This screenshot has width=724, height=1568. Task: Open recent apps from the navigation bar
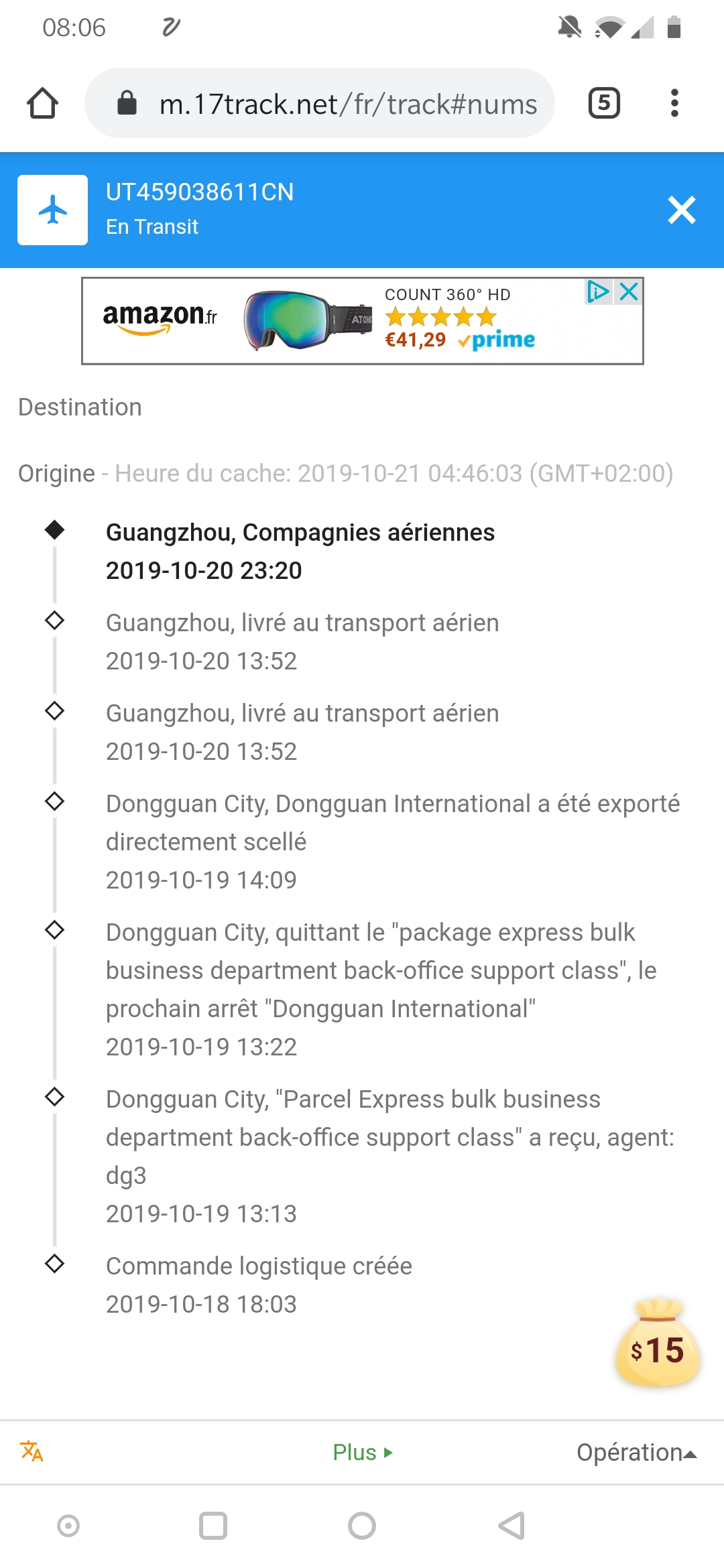click(213, 1526)
